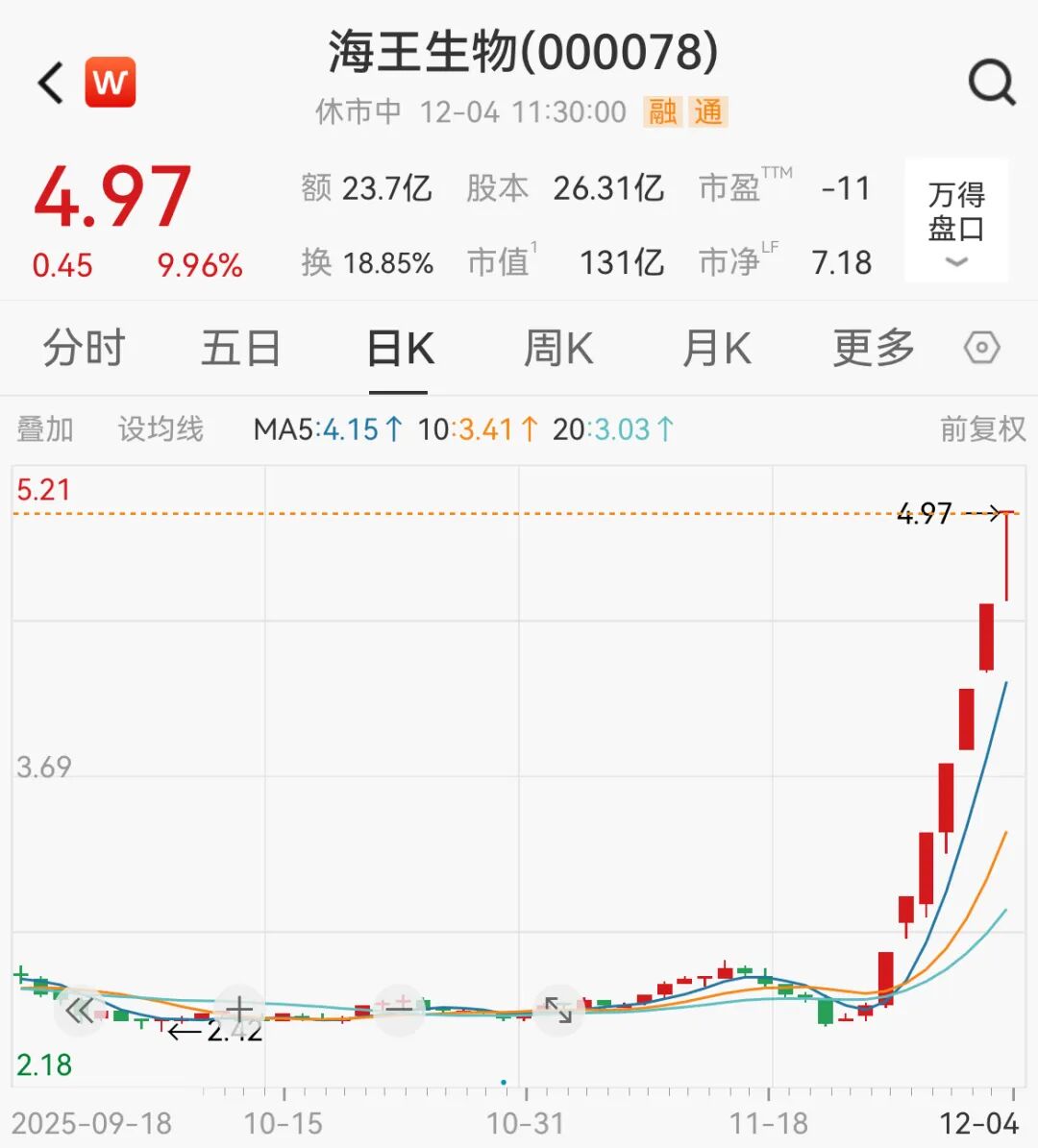Screen dimensions: 1038x1148
Task: Switch to the 周K chart tab
Action: click(x=557, y=348)
